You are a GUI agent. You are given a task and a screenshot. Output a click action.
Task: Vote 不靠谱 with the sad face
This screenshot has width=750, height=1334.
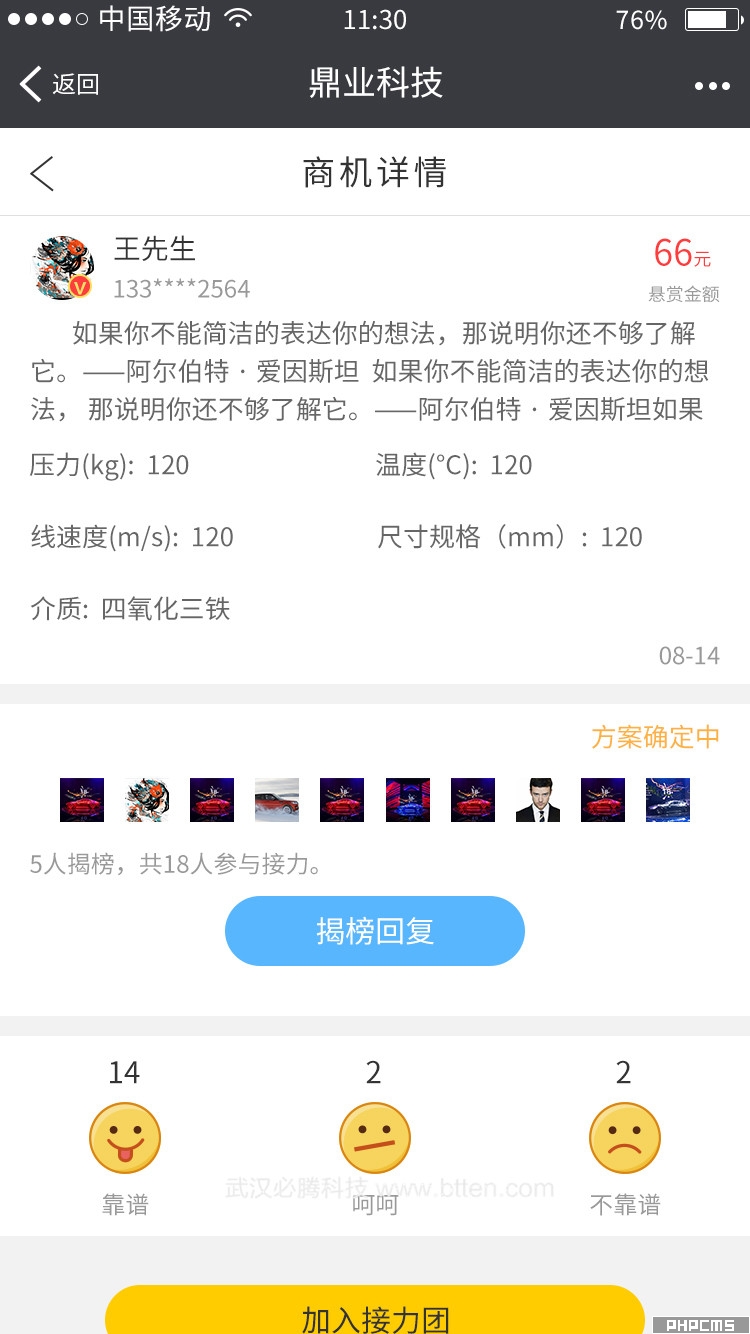(625, 1138)
